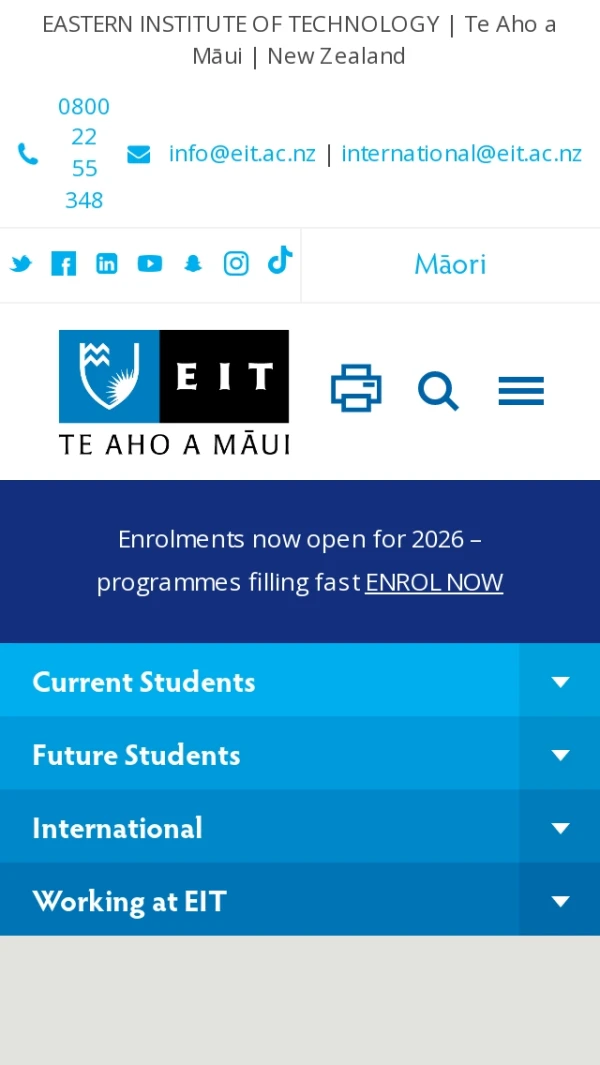Open EIT's TikTok profile
Screen dimensions: 600x1065
tap(279, 261)
